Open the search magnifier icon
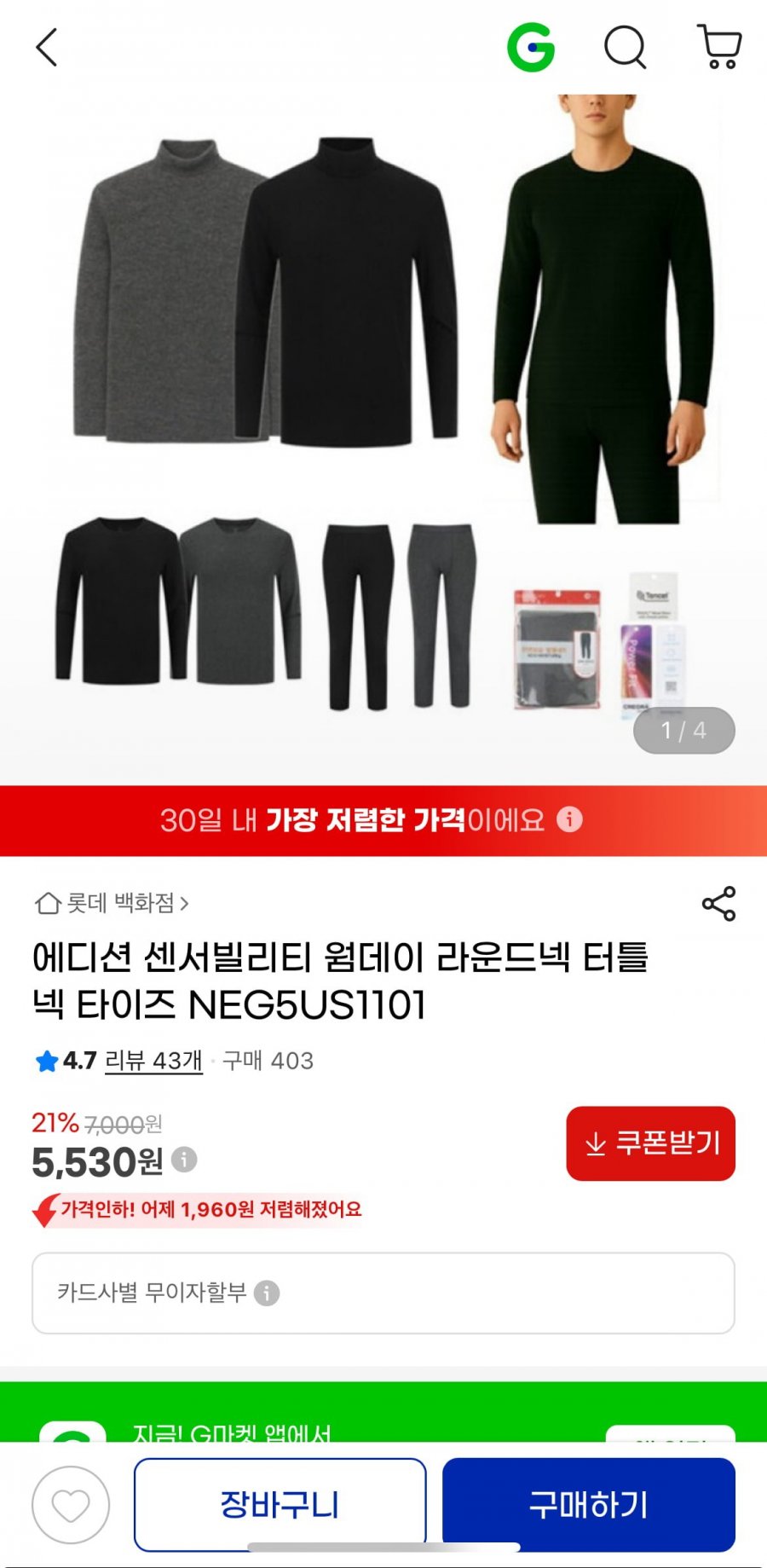This screenshot has width=767, height=1568. (626, 47)
